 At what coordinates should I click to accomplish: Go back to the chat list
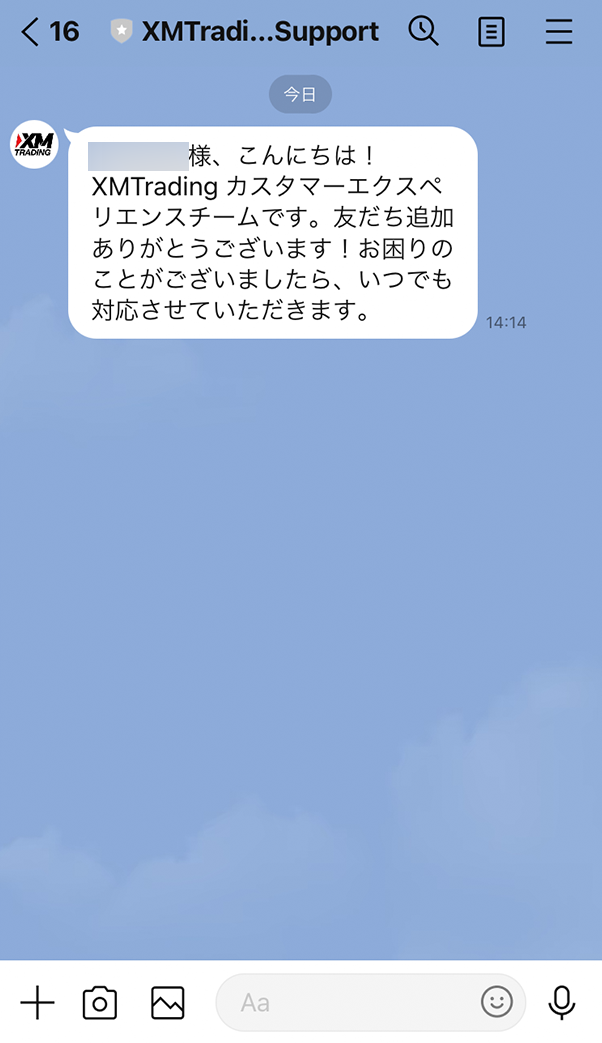(31, 32)
